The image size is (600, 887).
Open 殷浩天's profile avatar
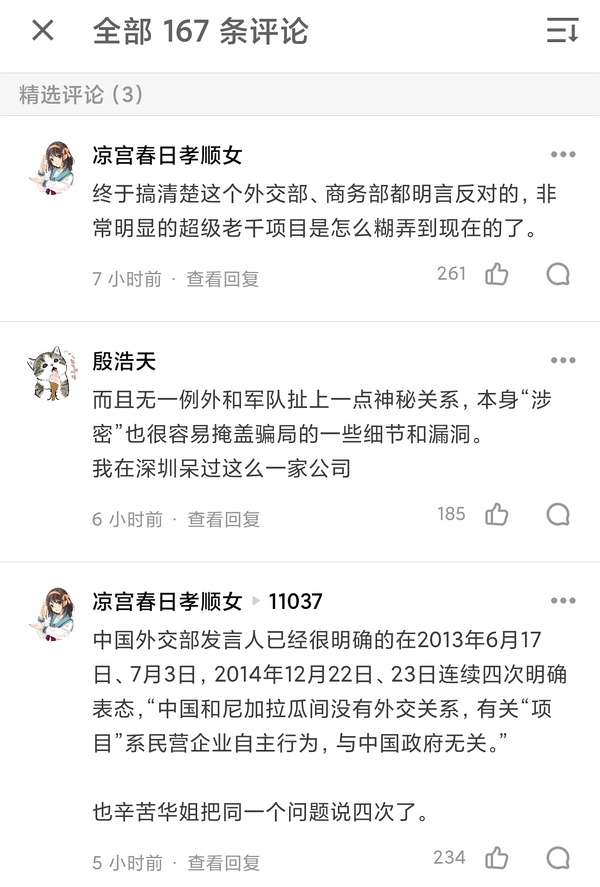coord(50,371)
